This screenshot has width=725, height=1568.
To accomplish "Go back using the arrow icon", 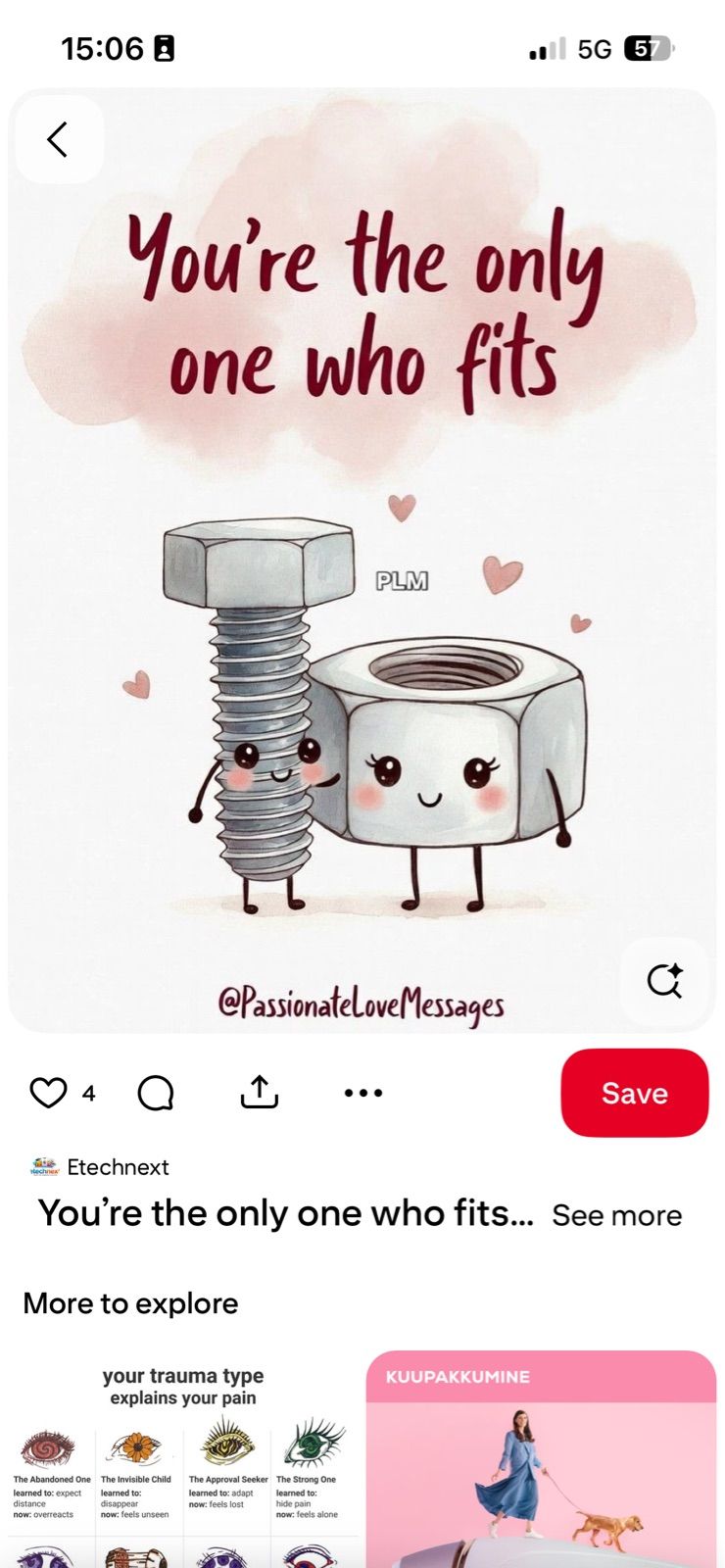I will [x=58, y=139].
